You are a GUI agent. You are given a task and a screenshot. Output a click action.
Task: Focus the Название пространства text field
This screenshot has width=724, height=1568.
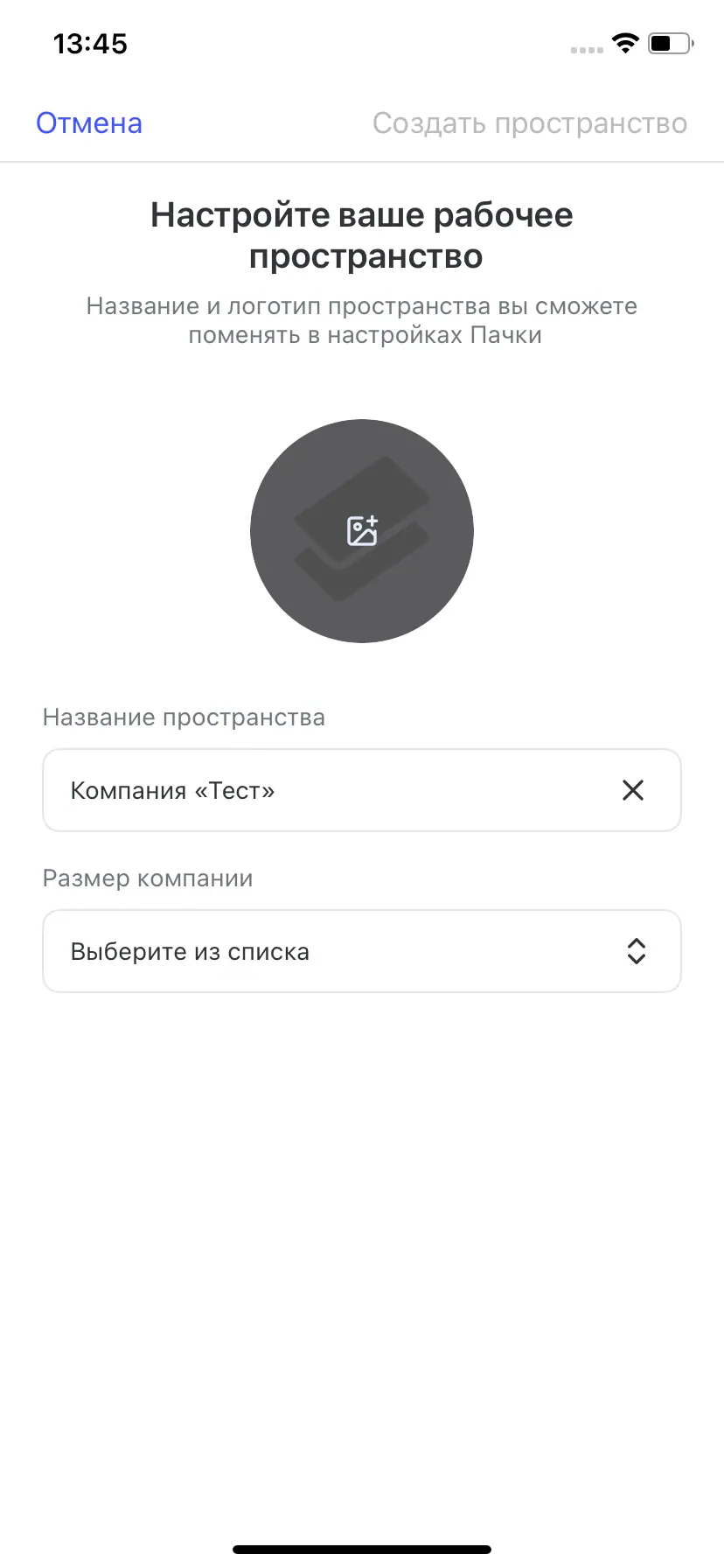[x=332, y=790]
